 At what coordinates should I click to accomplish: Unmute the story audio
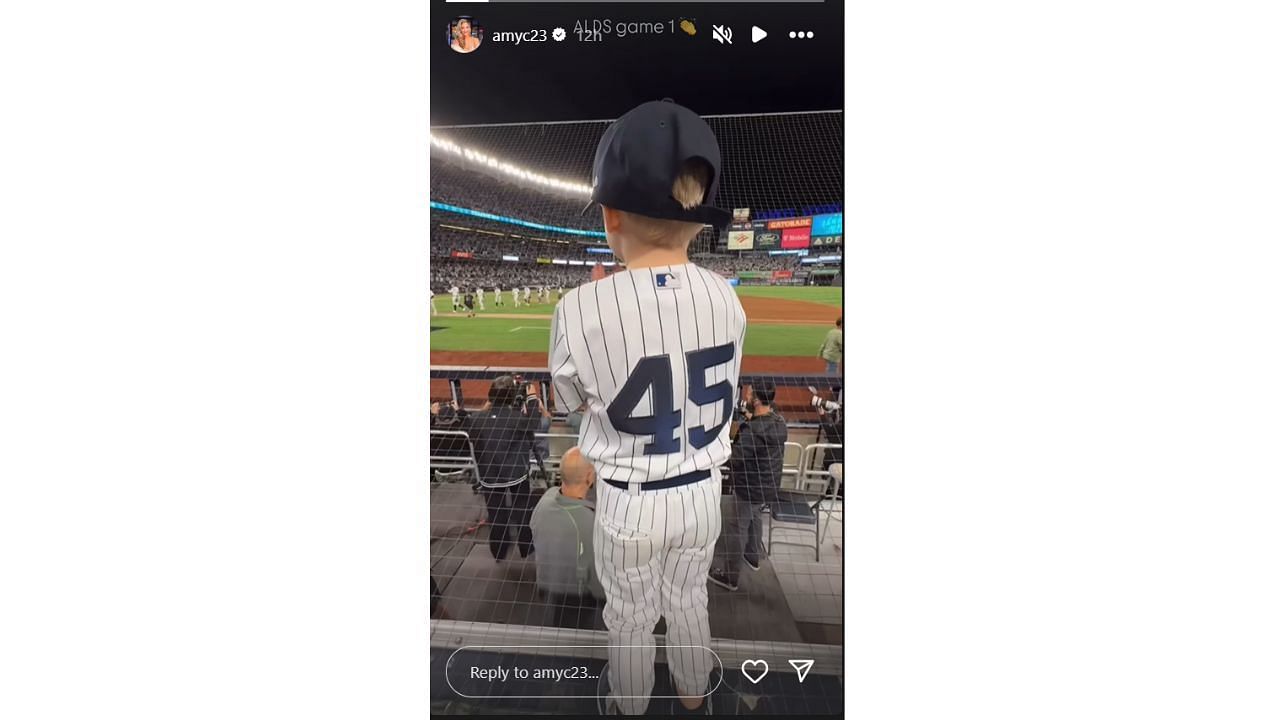(x=722, y=35)
